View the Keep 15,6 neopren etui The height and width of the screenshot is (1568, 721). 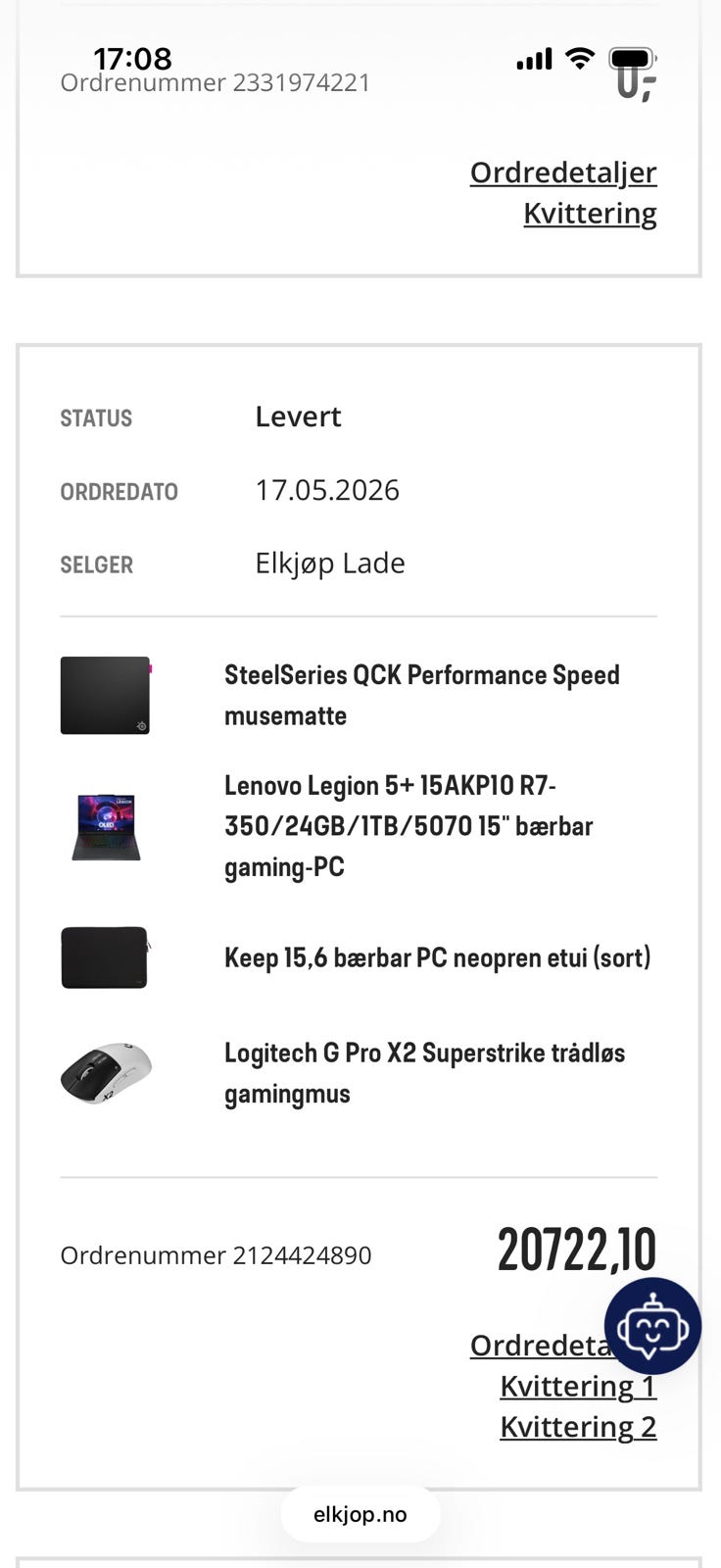(x=437, y=957)
